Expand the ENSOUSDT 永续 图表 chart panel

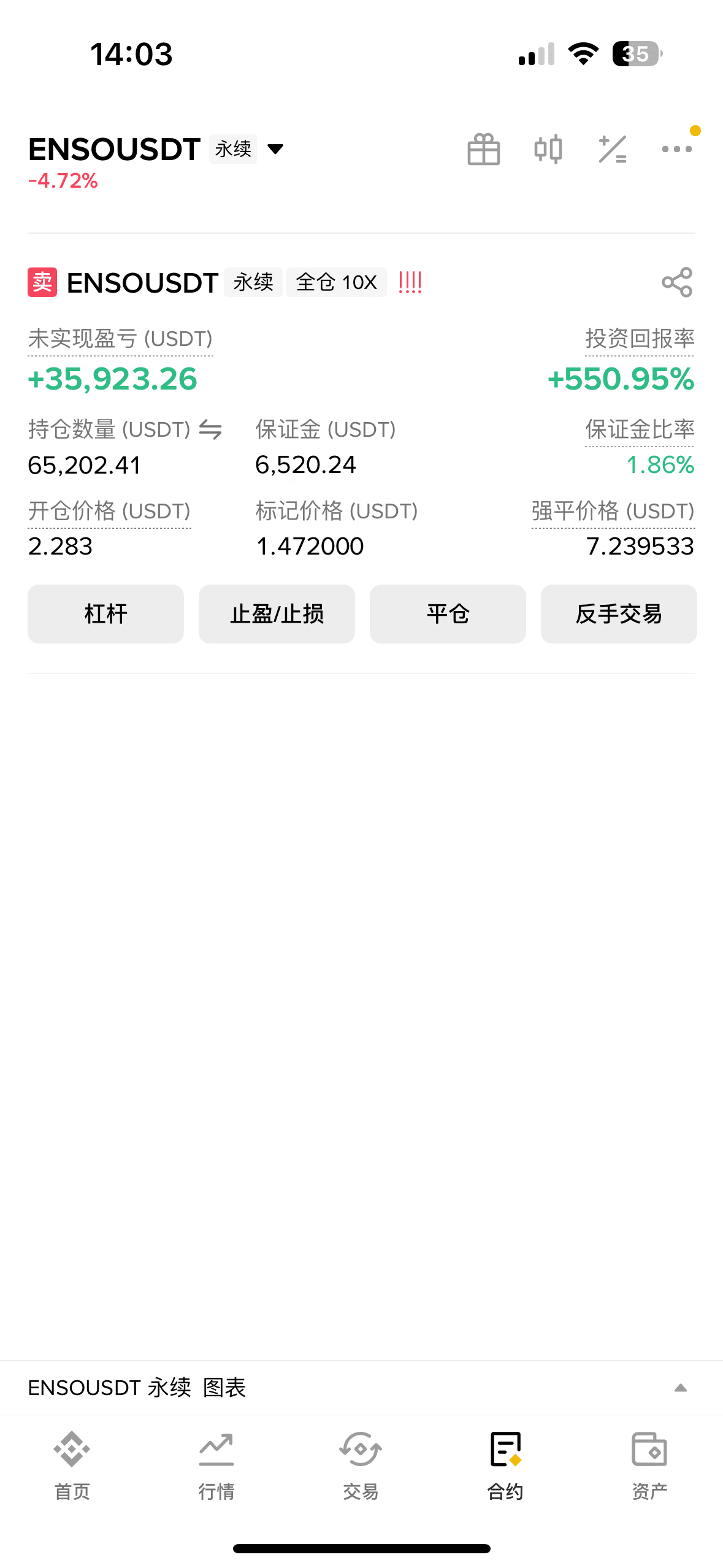(x=680, y=1388)
